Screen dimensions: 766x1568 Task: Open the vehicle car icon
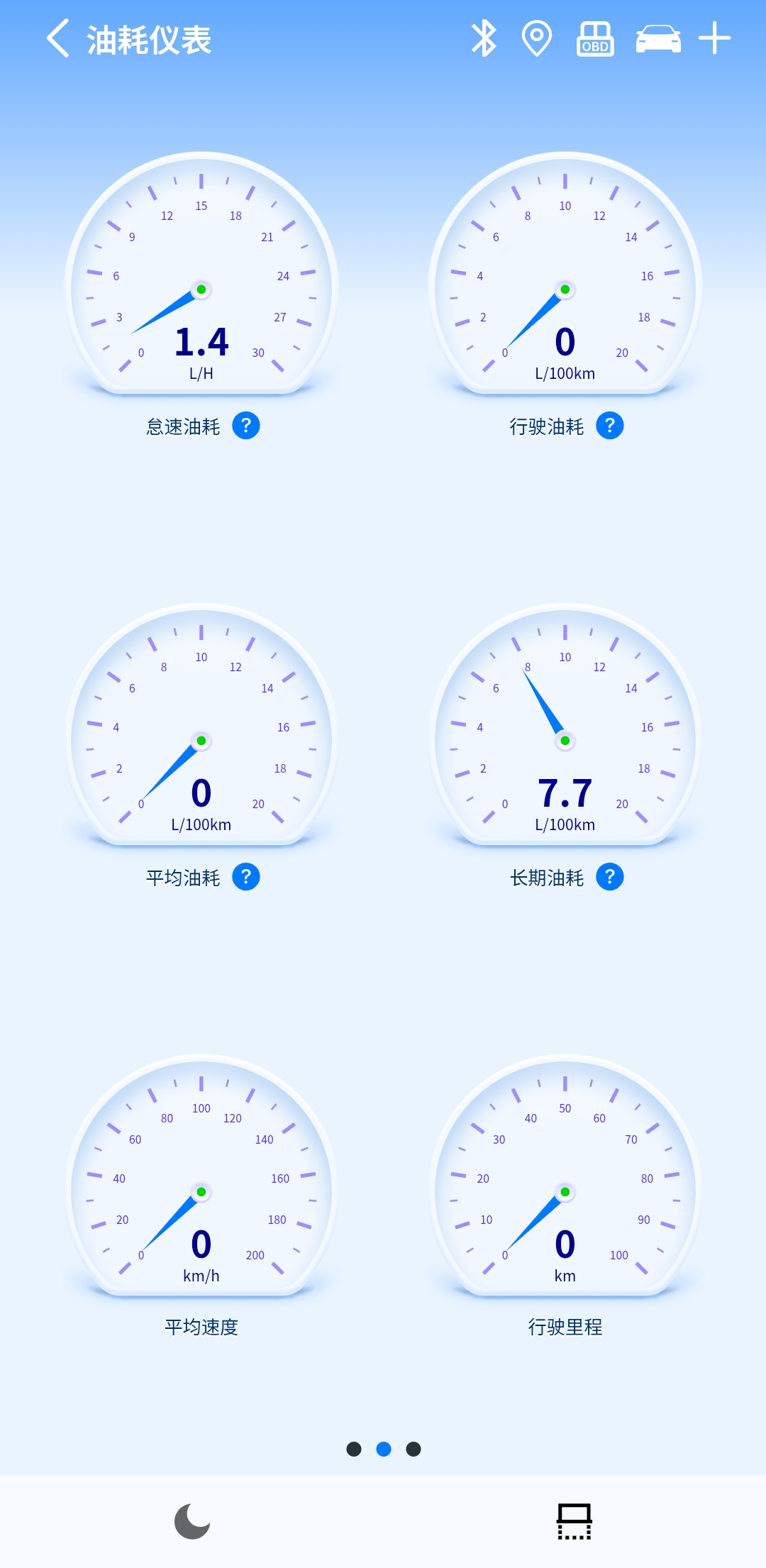click(x=658, y=38)
